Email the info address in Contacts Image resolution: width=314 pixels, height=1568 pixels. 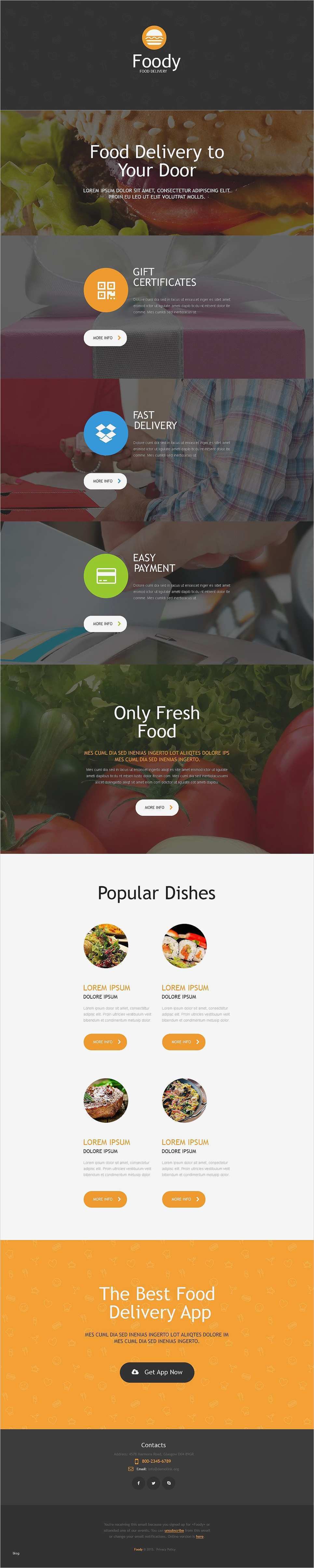pyautogui.click(x=163, y=1469)
